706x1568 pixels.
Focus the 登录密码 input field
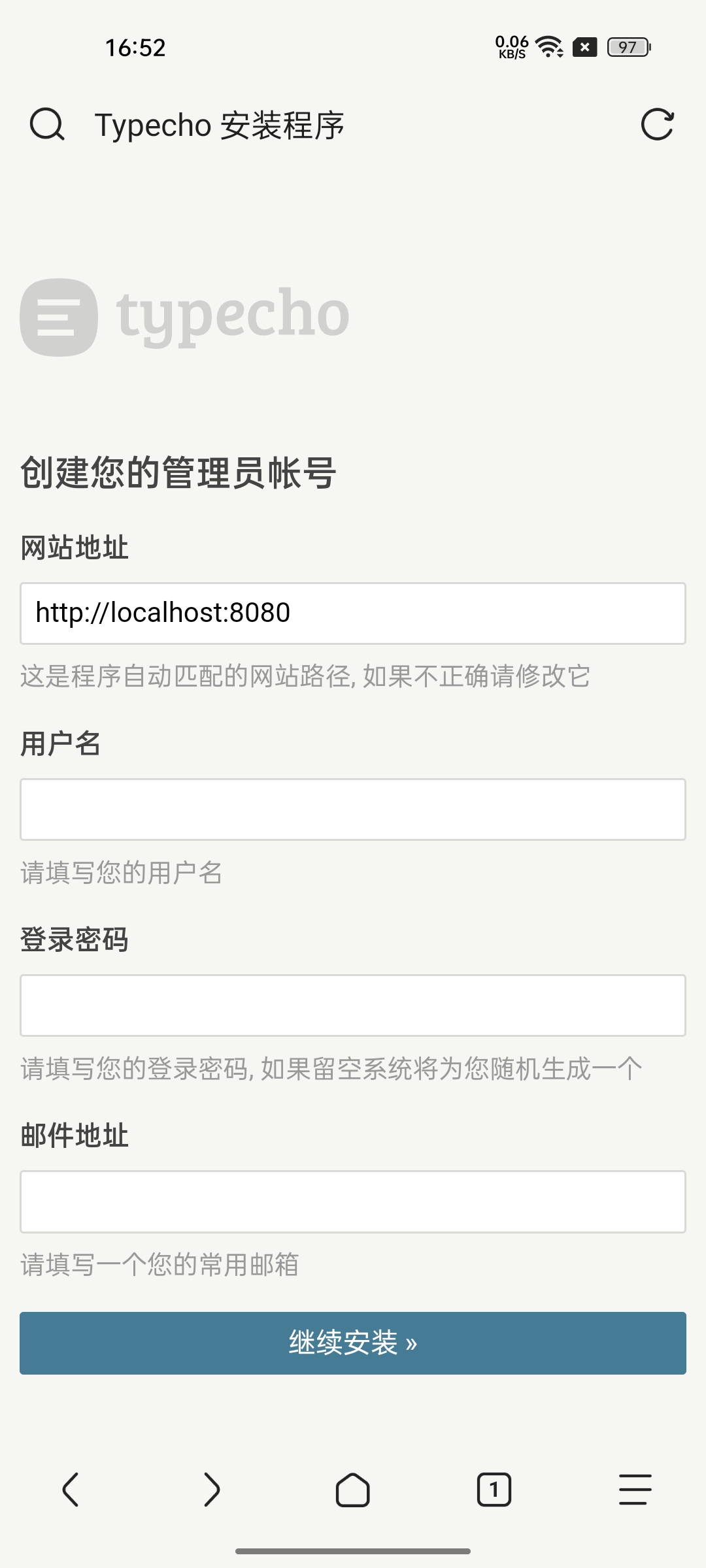353,1005
